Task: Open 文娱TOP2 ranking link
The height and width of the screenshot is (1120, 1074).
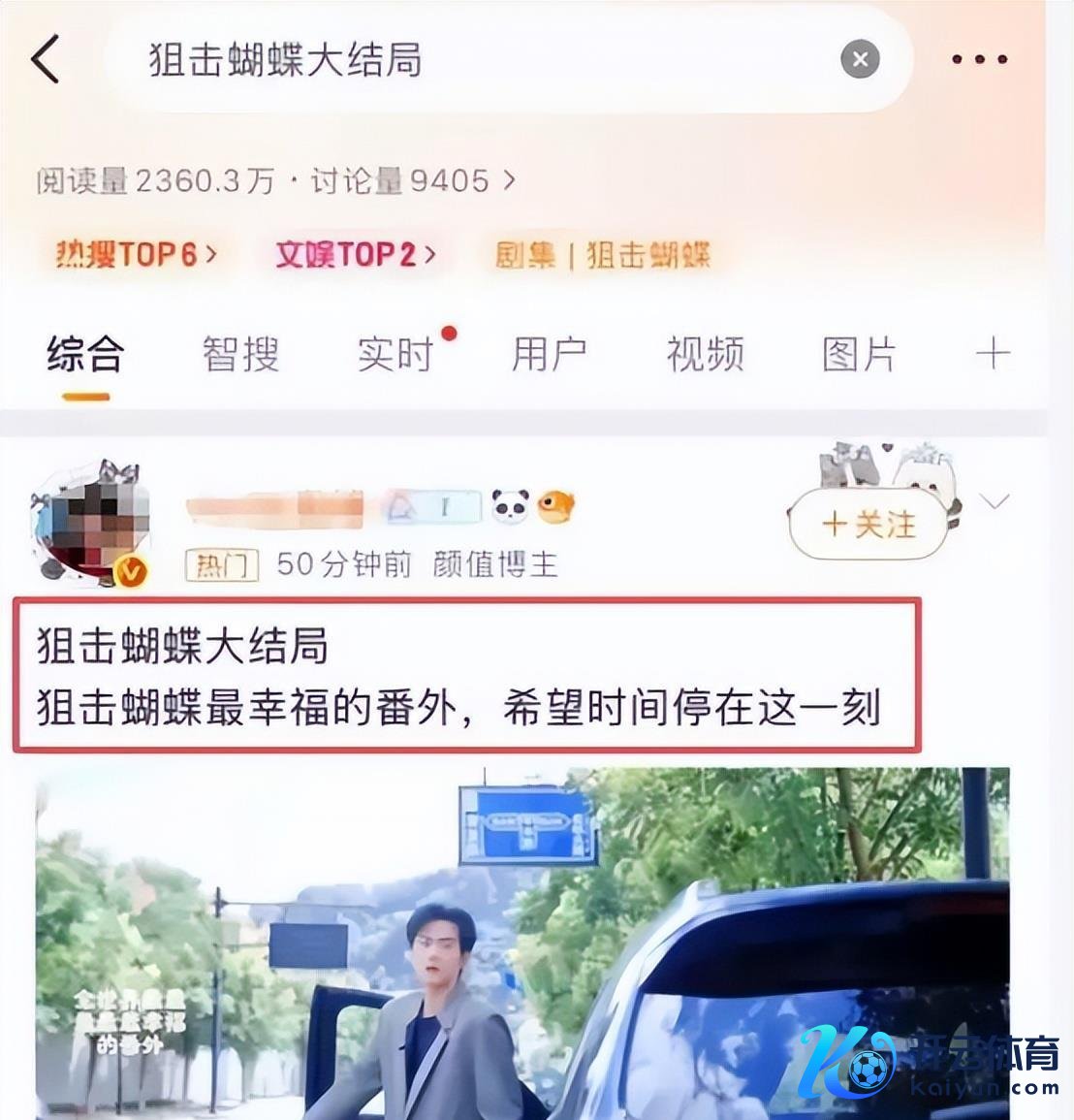Action: [x=356, y=255]
